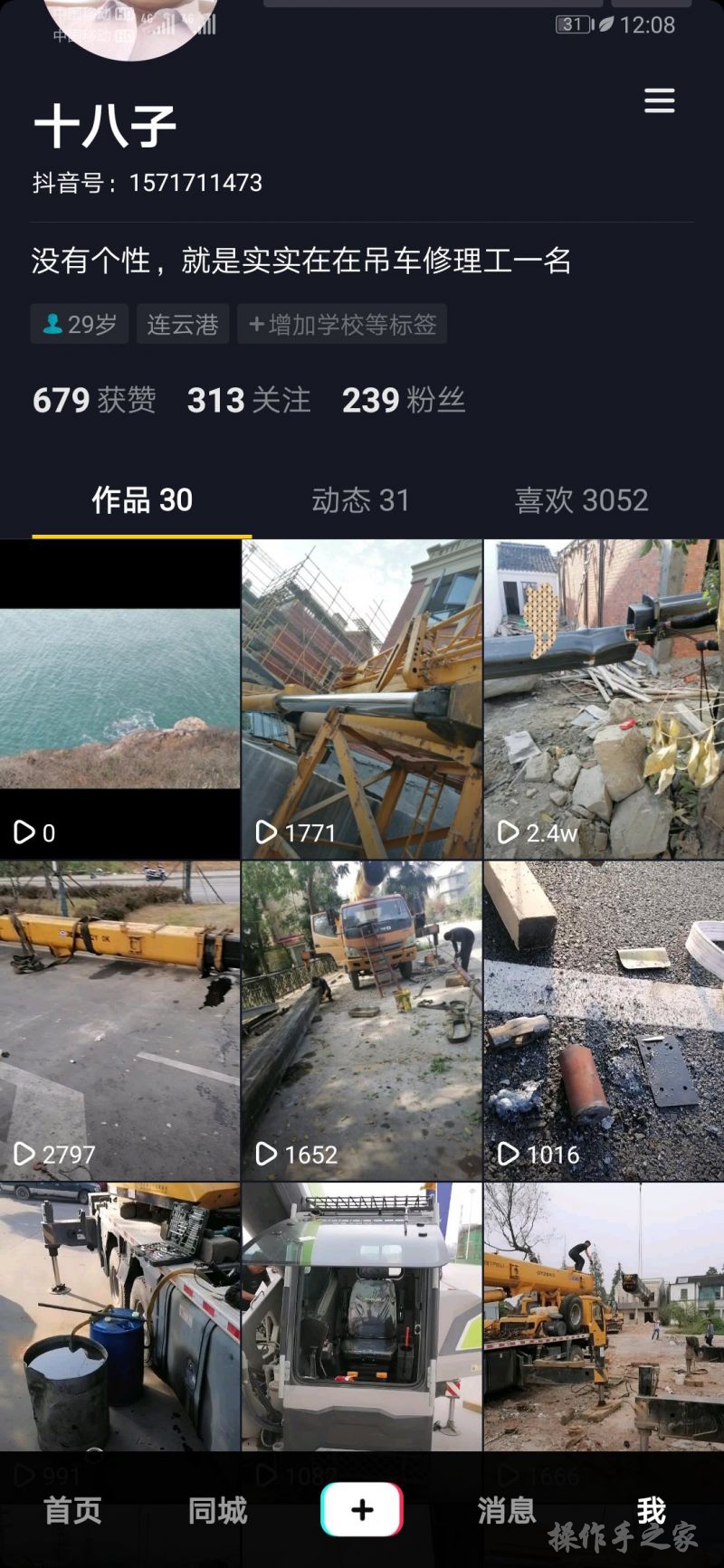The height and width of the screenshot is (1568, 724).
Task: Play the video with 2.4w views
Action: pyautogui.click(x=604, y=698)
